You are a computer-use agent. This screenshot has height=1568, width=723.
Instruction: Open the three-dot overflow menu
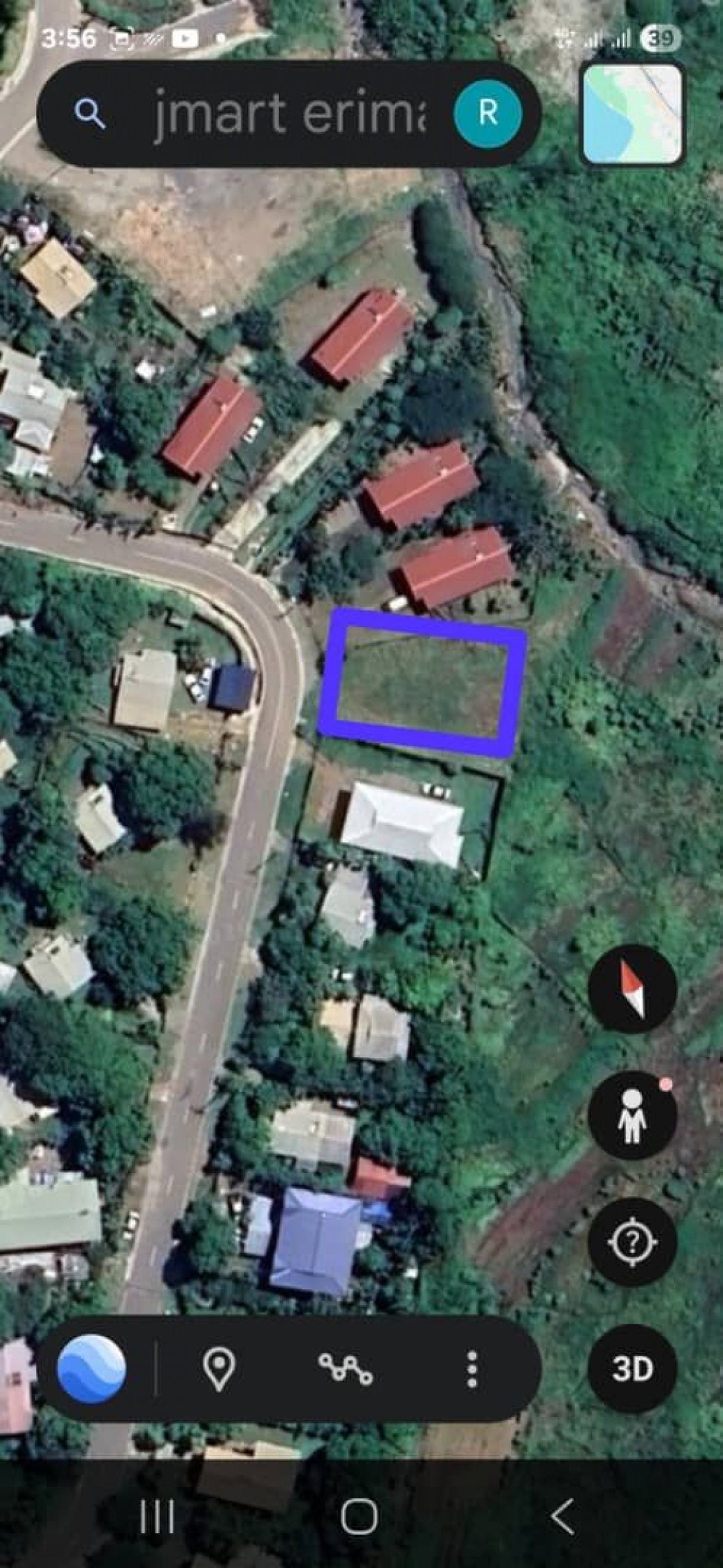coord(472,1368)
